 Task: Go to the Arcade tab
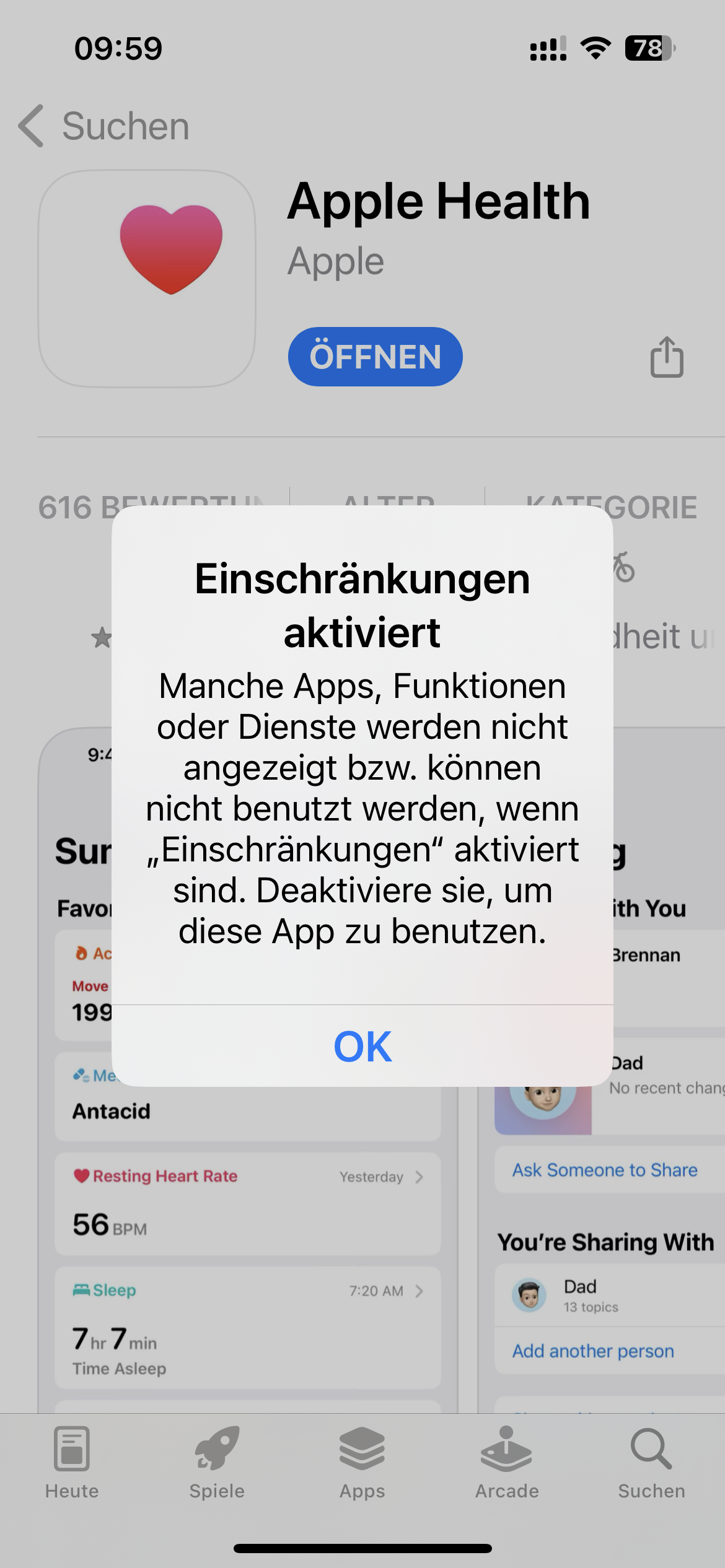(x=507, y=1463)
